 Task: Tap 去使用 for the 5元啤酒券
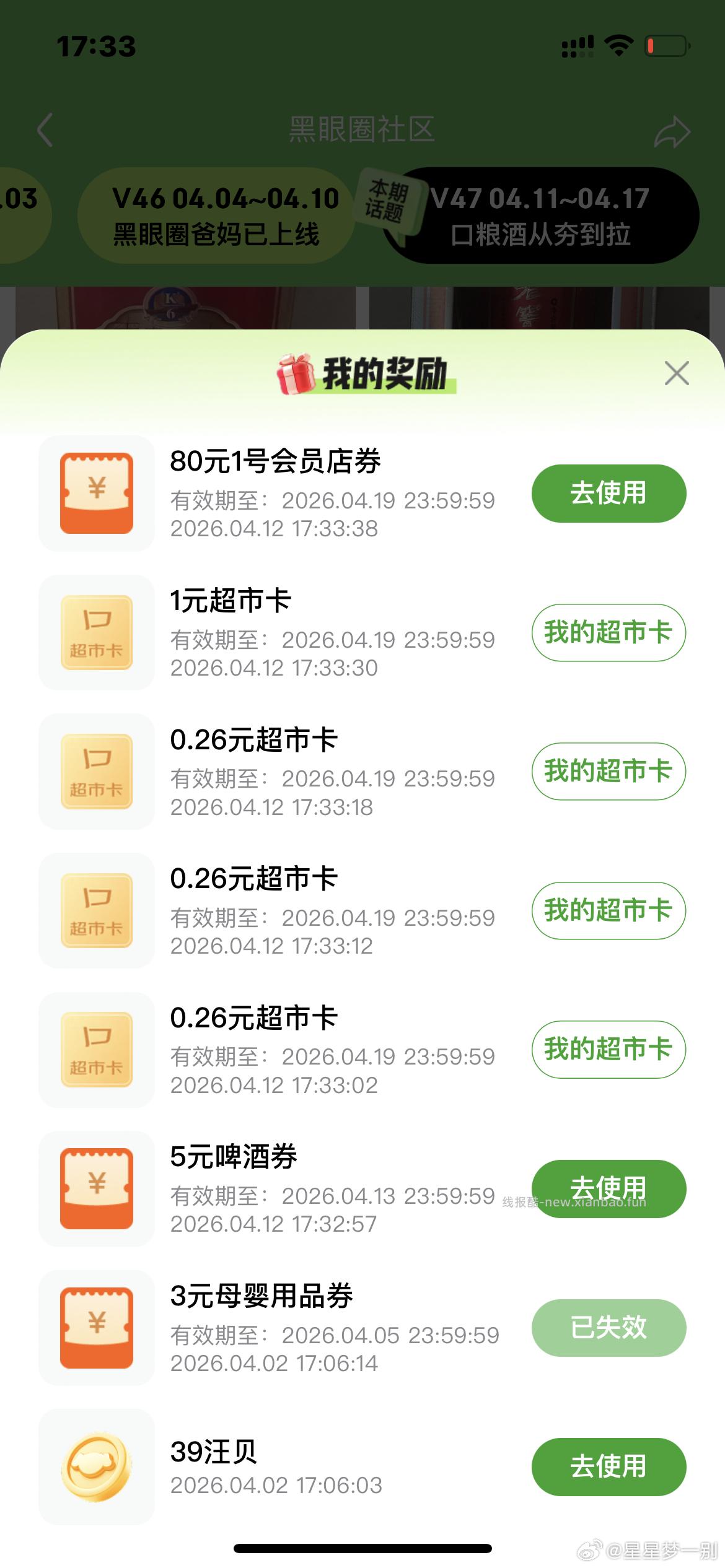(607, 1188)
